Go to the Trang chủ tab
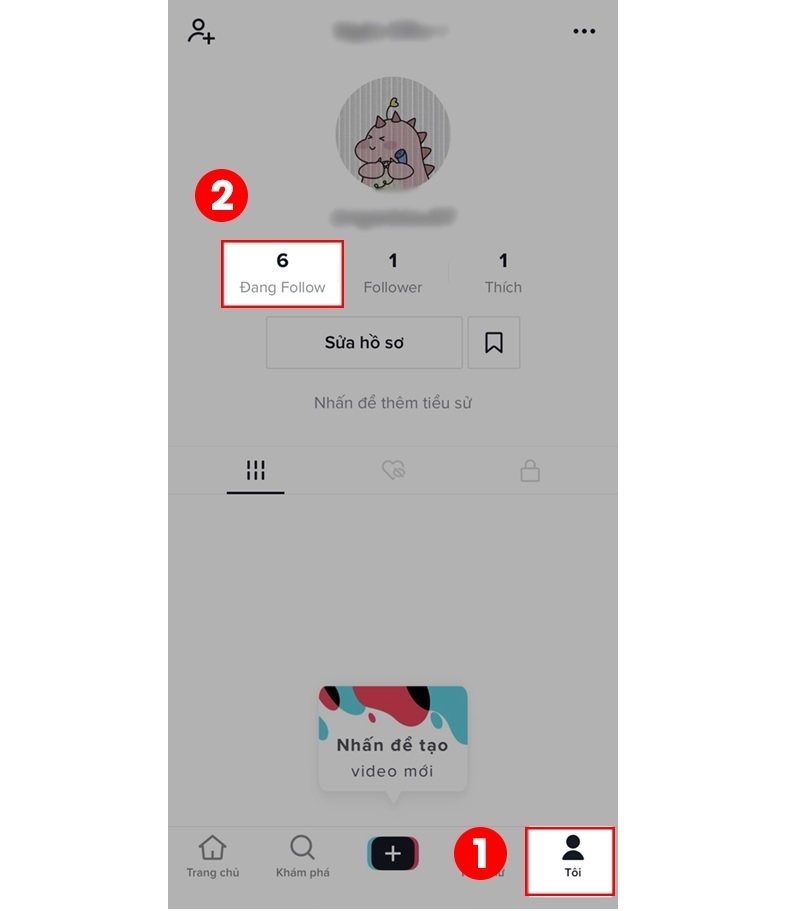The height and width of the screenshot is (911, 800). (213, 857)
